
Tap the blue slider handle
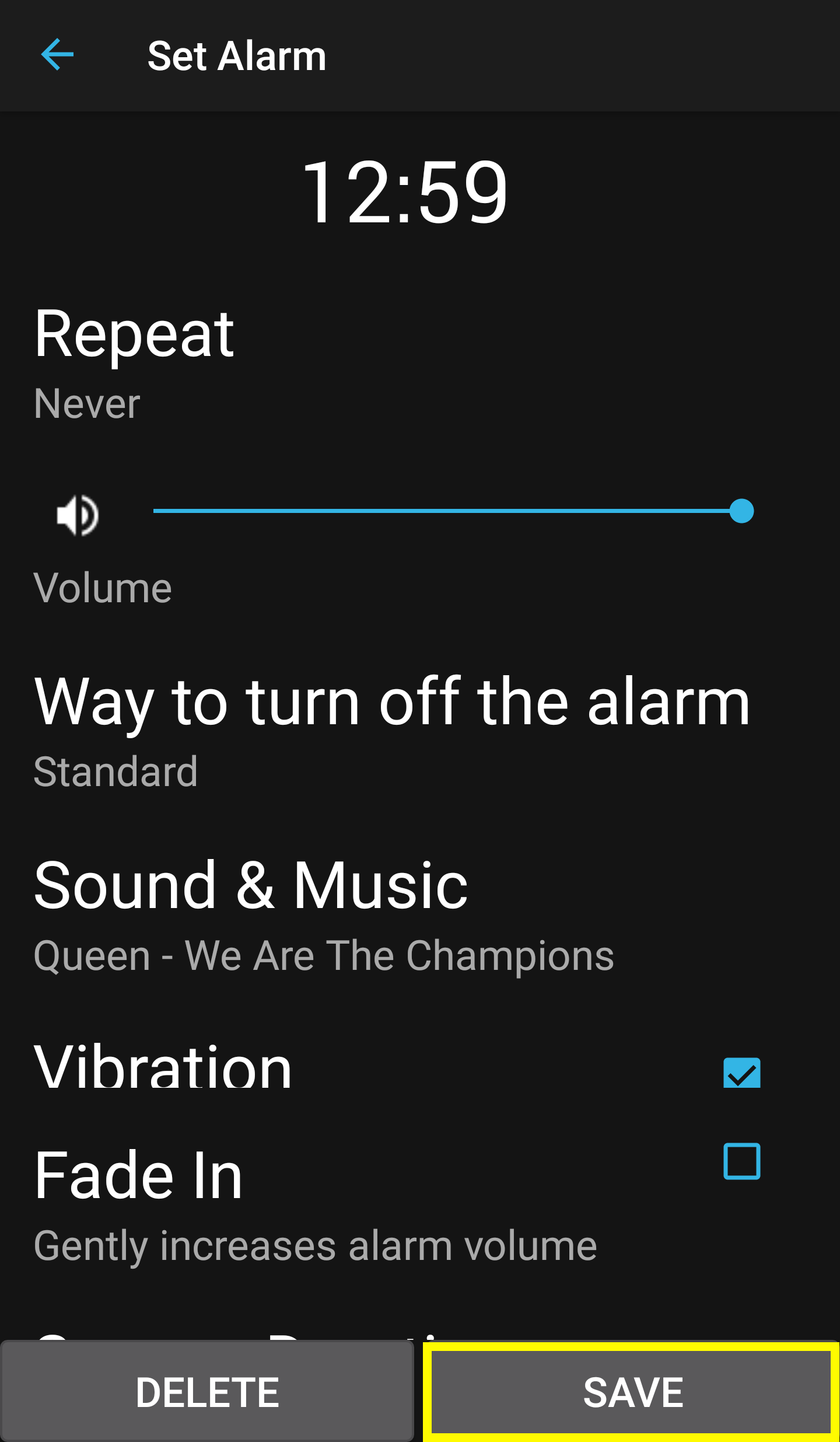click(x=741, y=511)
